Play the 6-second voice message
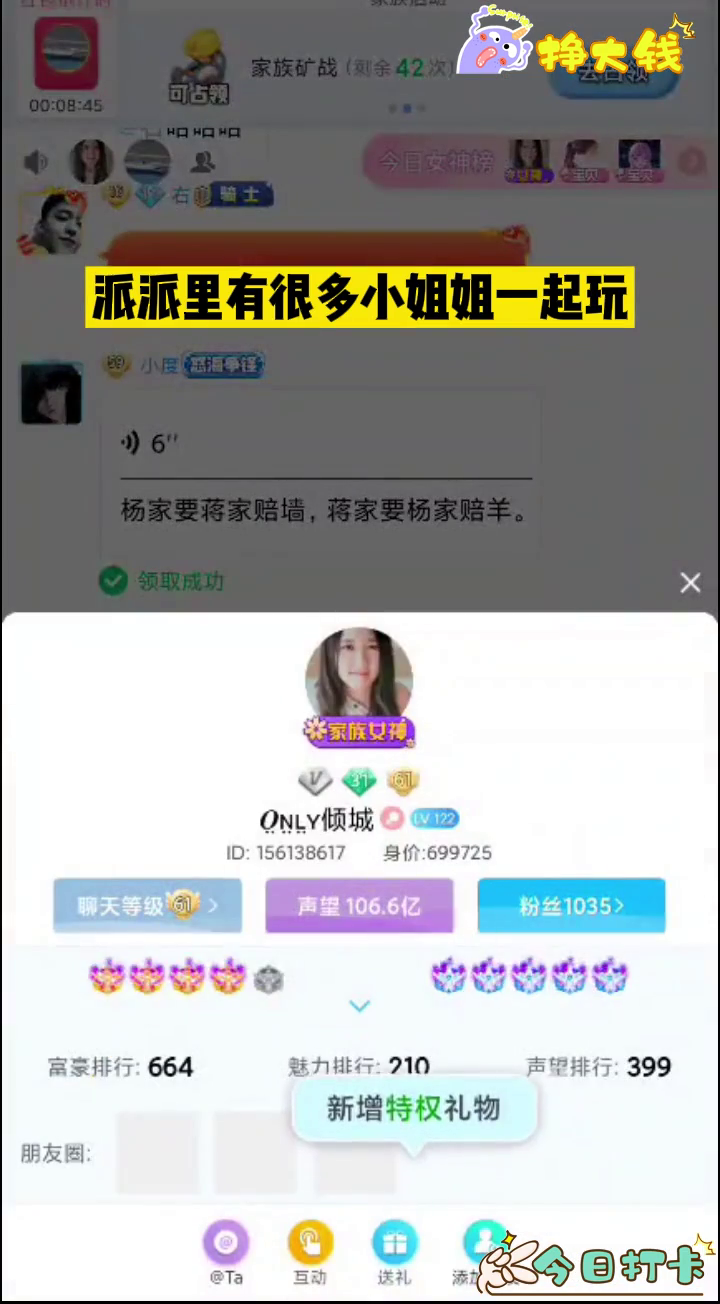The image size is (720, 1304). (x=150, y=444)
